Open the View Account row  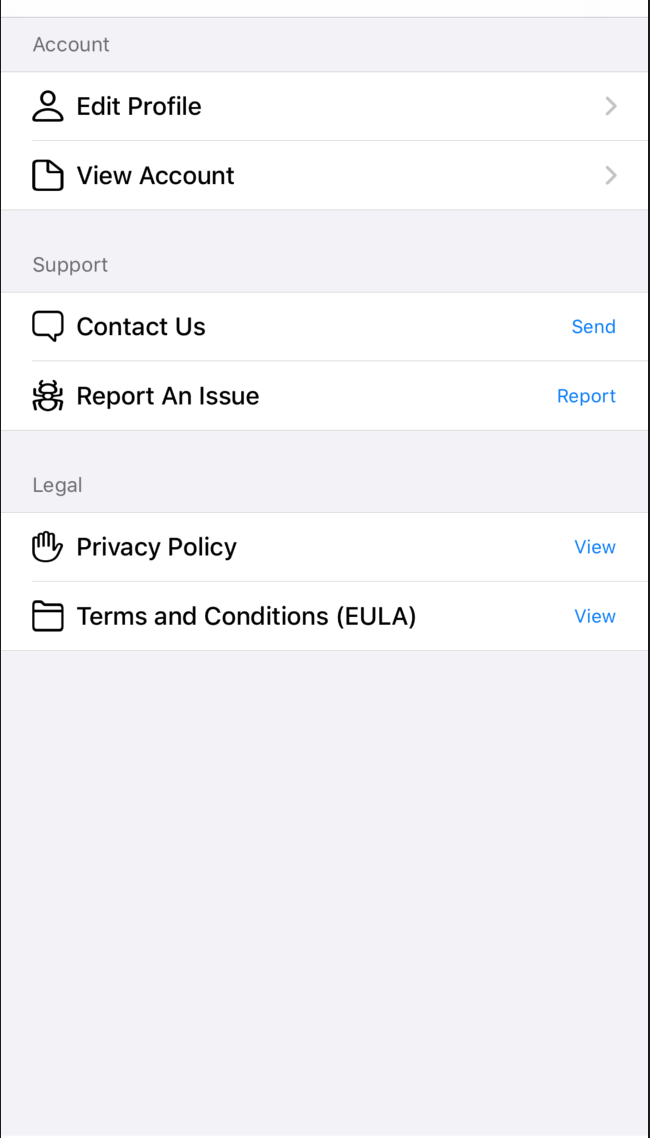click(x=324, y=175)
